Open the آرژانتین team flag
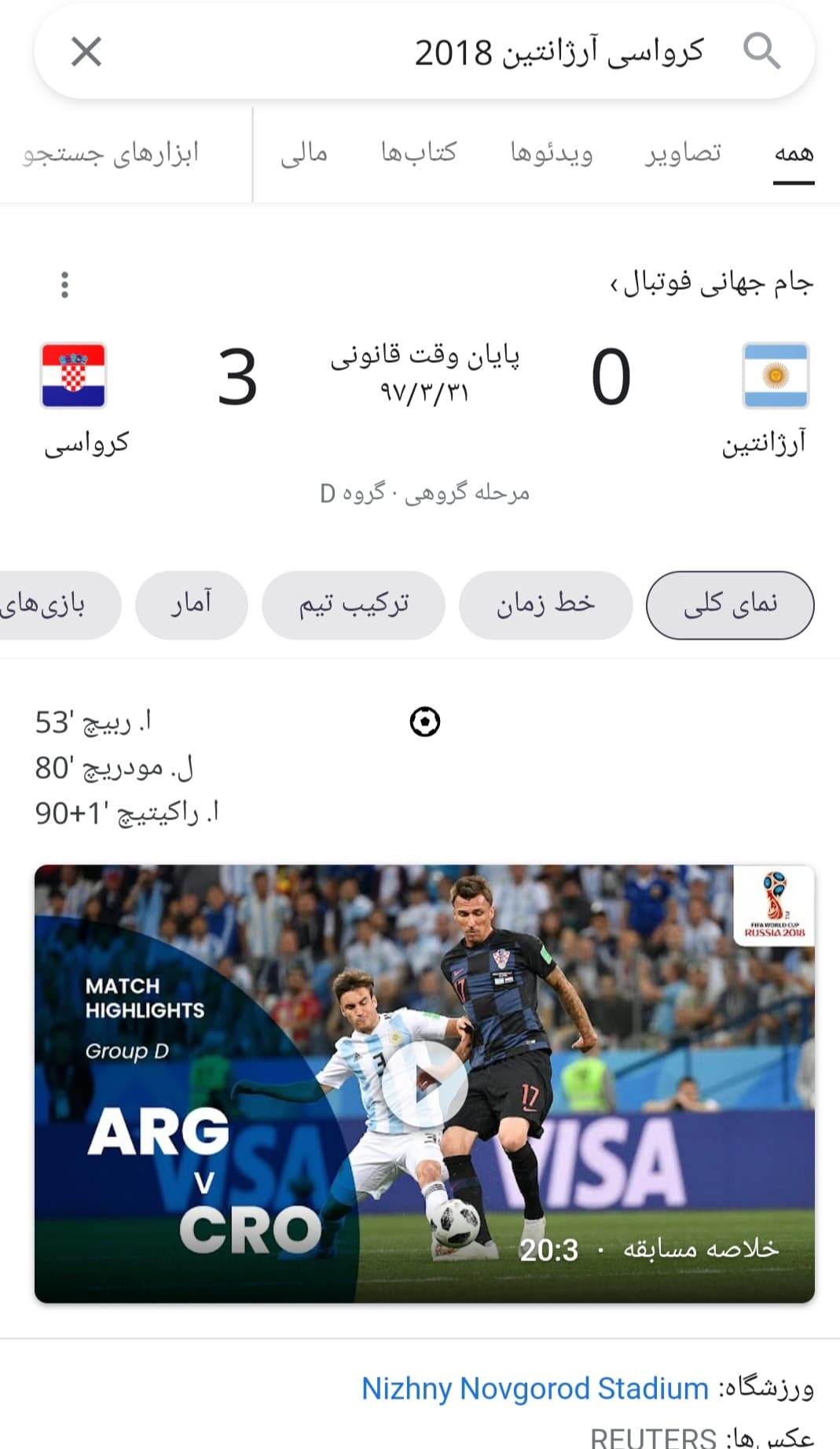The height and width of the screenshot is (1449, 840). point(775,376)
